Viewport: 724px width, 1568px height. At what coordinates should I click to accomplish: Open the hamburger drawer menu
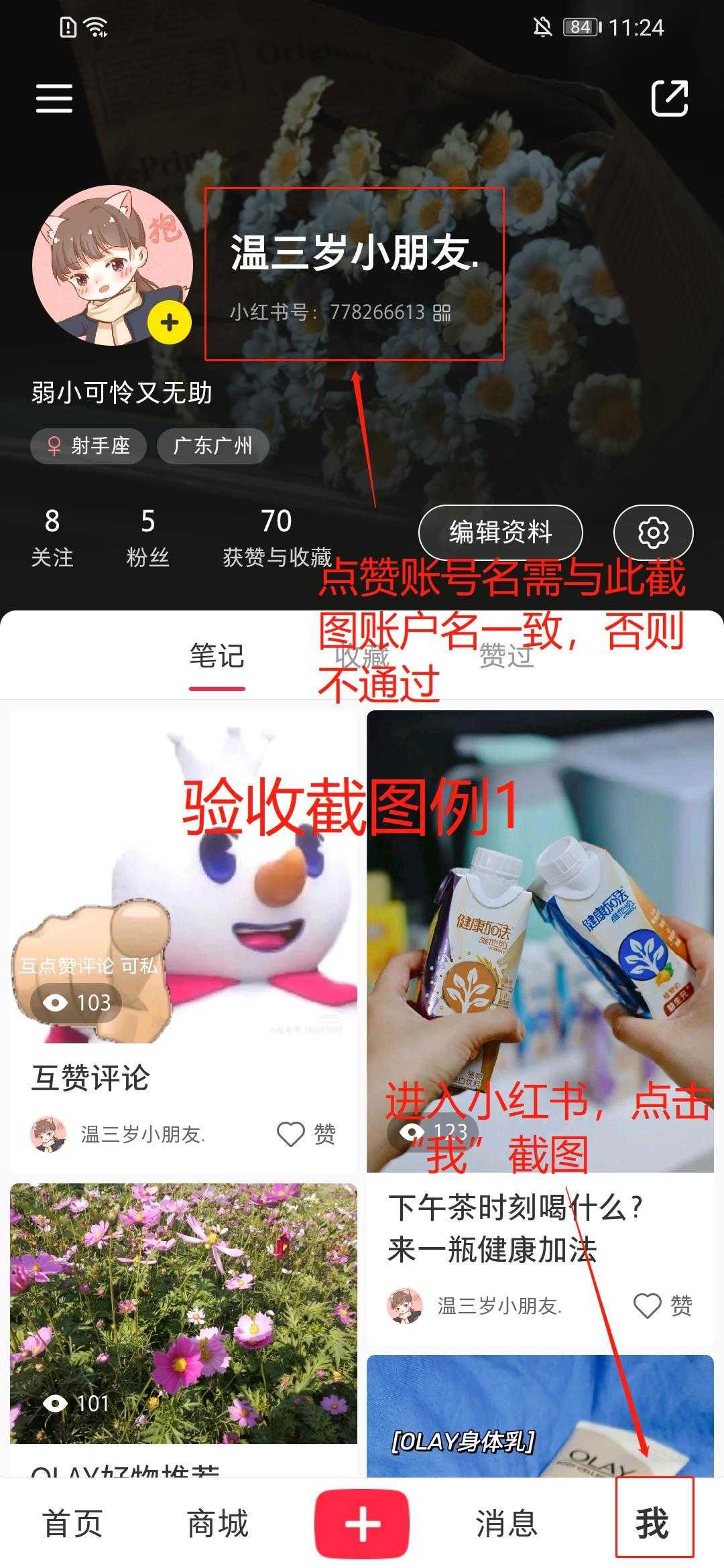click(54, 99)
